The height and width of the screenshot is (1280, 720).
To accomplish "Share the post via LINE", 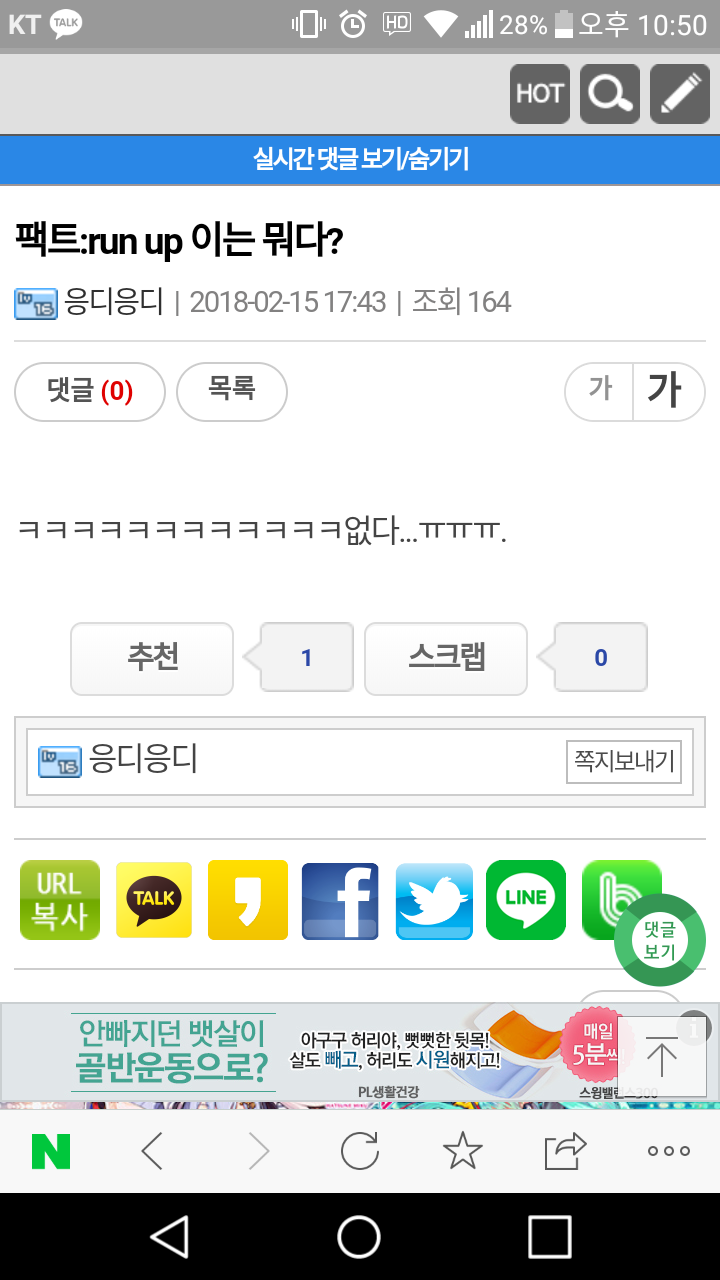I will point(526,900).
